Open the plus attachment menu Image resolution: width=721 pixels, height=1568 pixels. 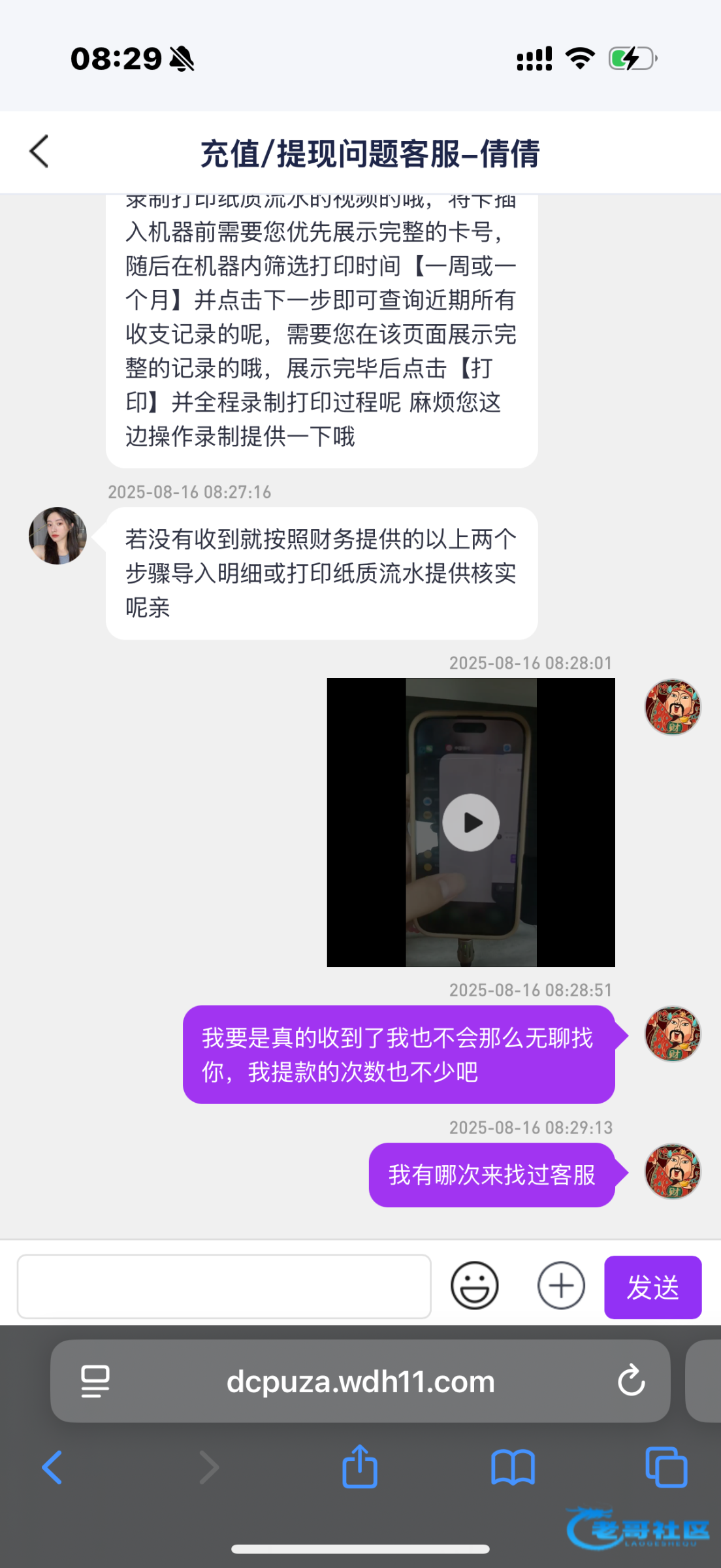coord(561,1286)
